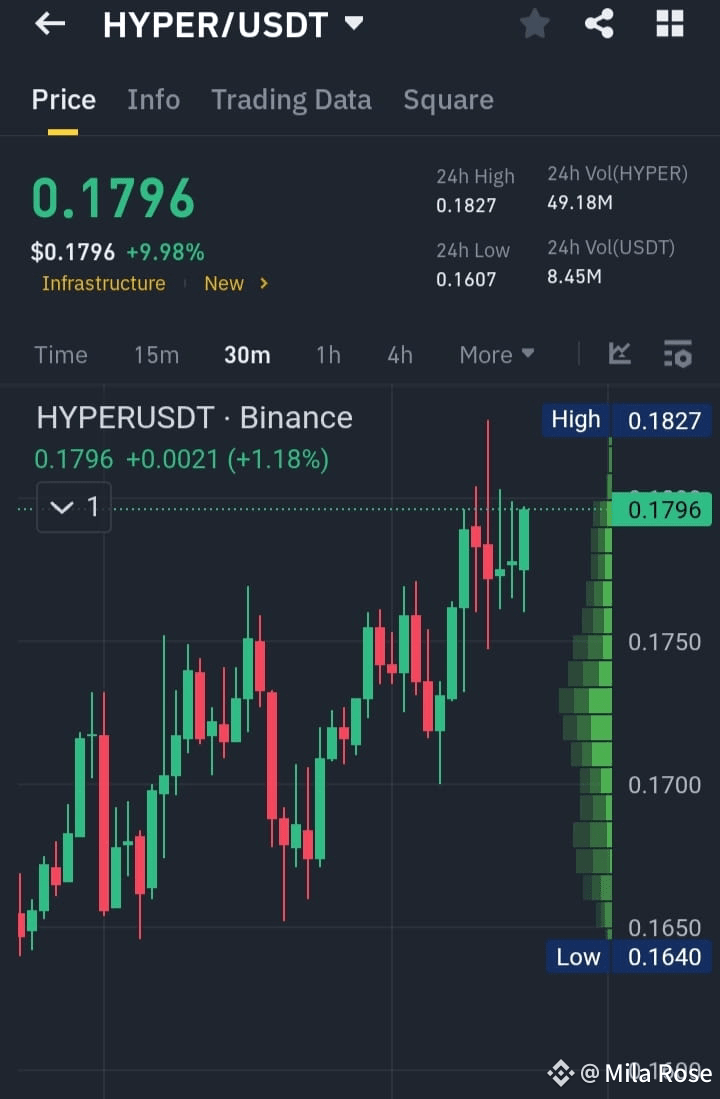Screen dimensions: 720x1099
Task: Open the technical indicators icon
Action: (619, 354)
